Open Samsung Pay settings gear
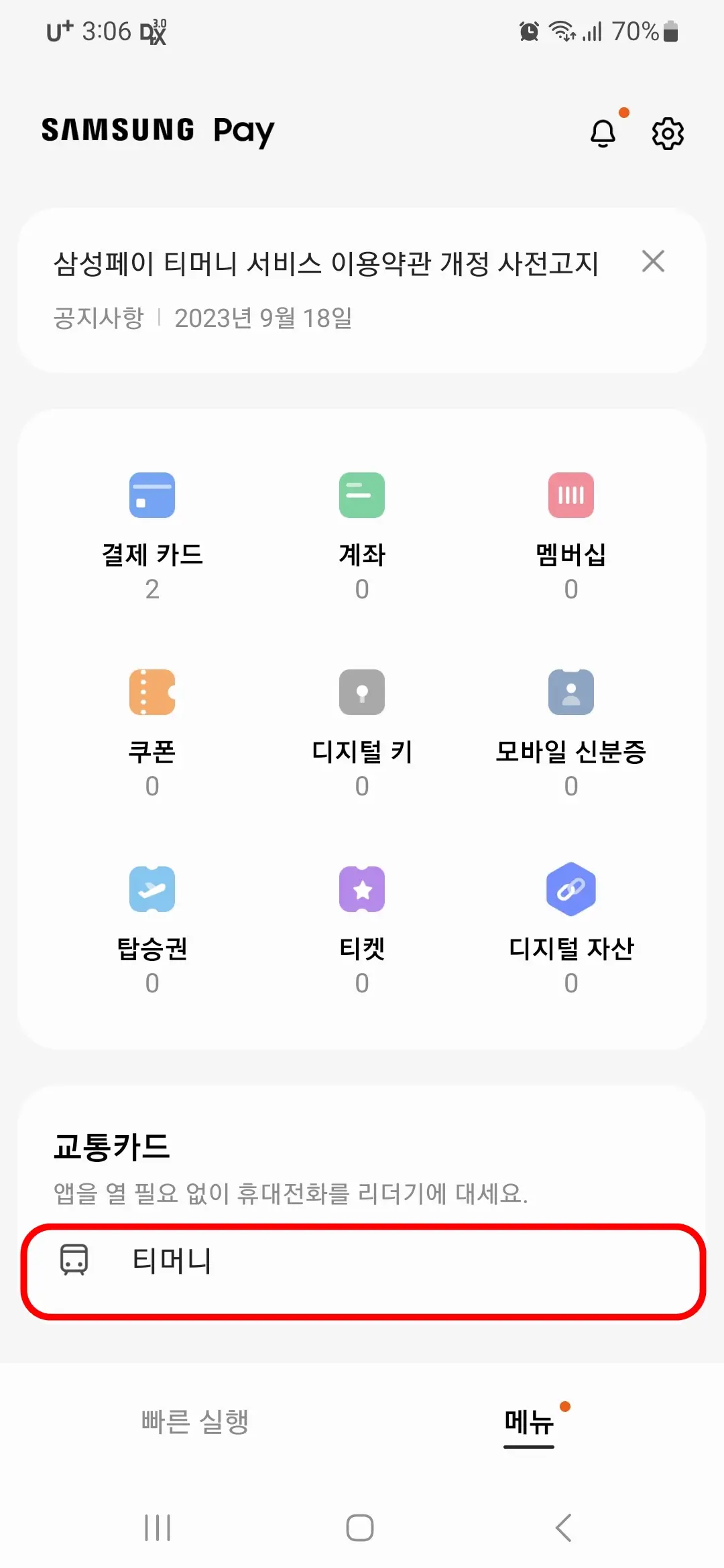 [x=668, y=132]
